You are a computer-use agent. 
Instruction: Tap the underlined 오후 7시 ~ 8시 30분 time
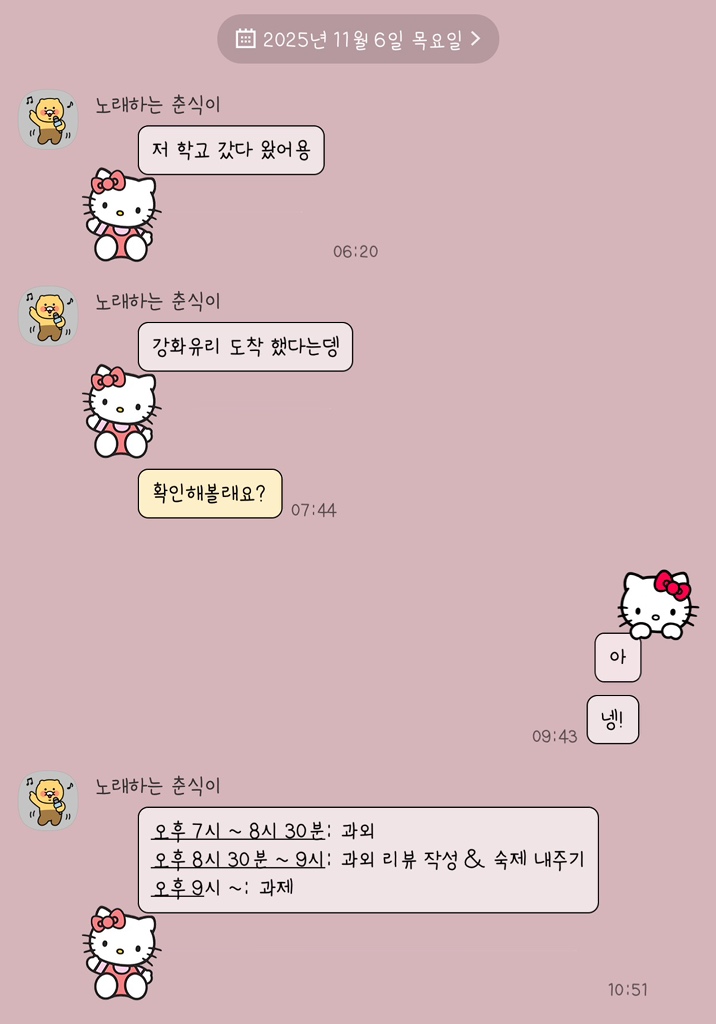tap(238, 830)
